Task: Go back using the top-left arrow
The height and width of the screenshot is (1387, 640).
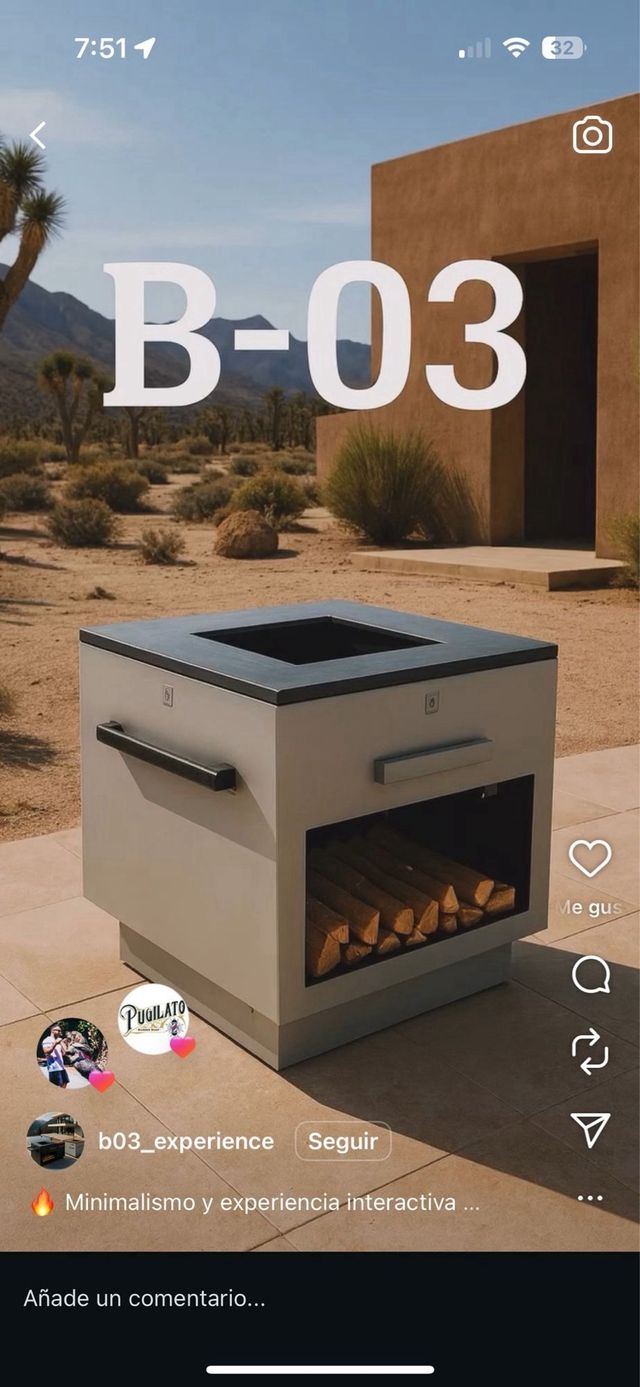Action: 38,135
